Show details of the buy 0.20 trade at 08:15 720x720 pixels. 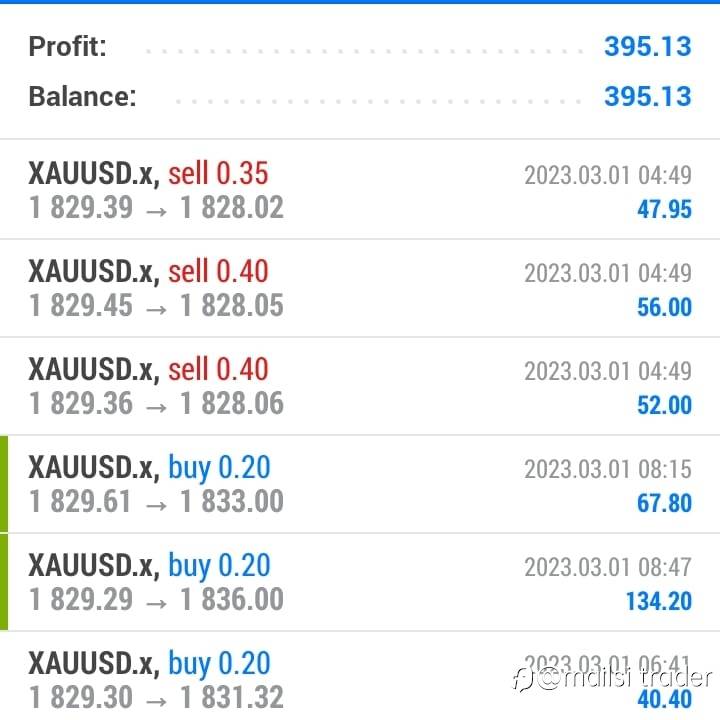[x=360, y=484]
